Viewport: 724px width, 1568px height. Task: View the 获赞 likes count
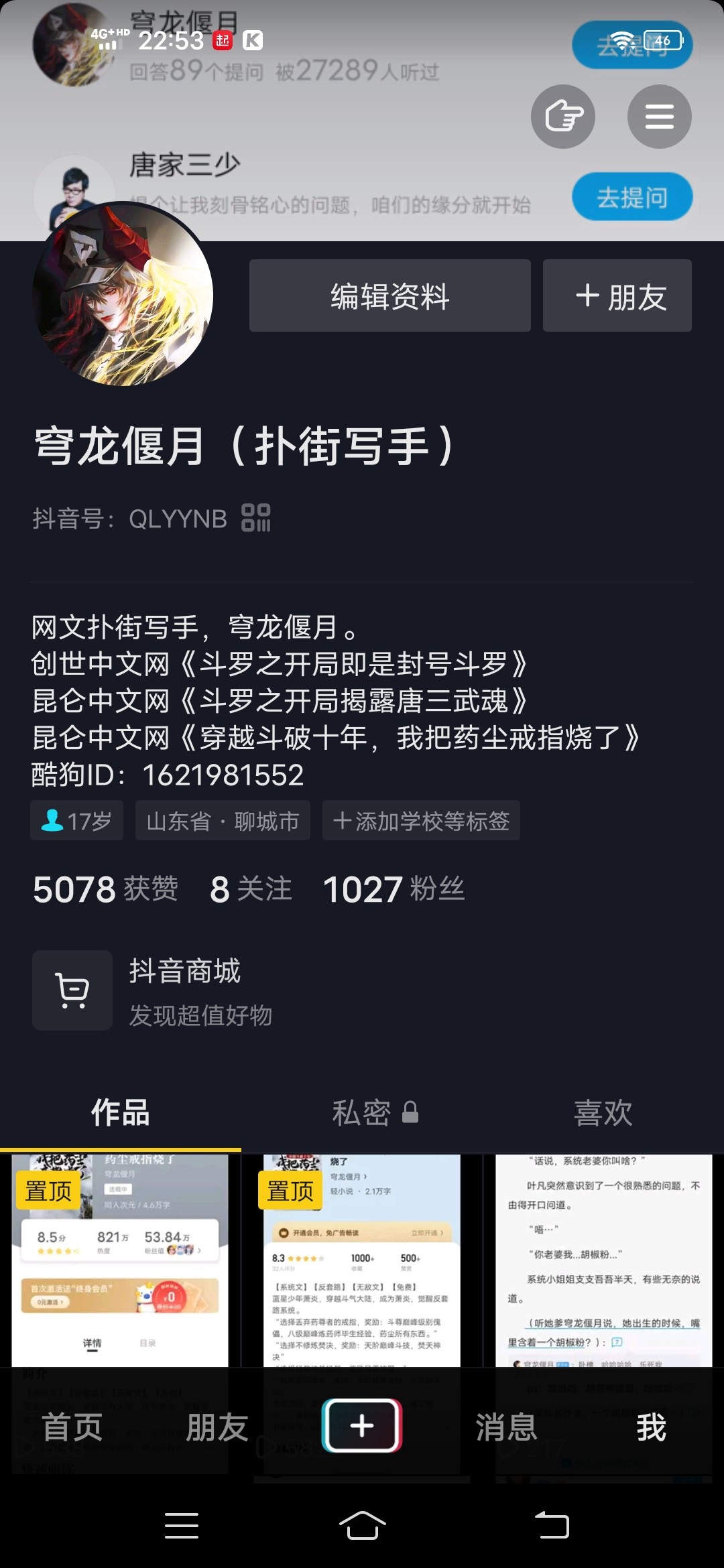(x=106, y=889)
